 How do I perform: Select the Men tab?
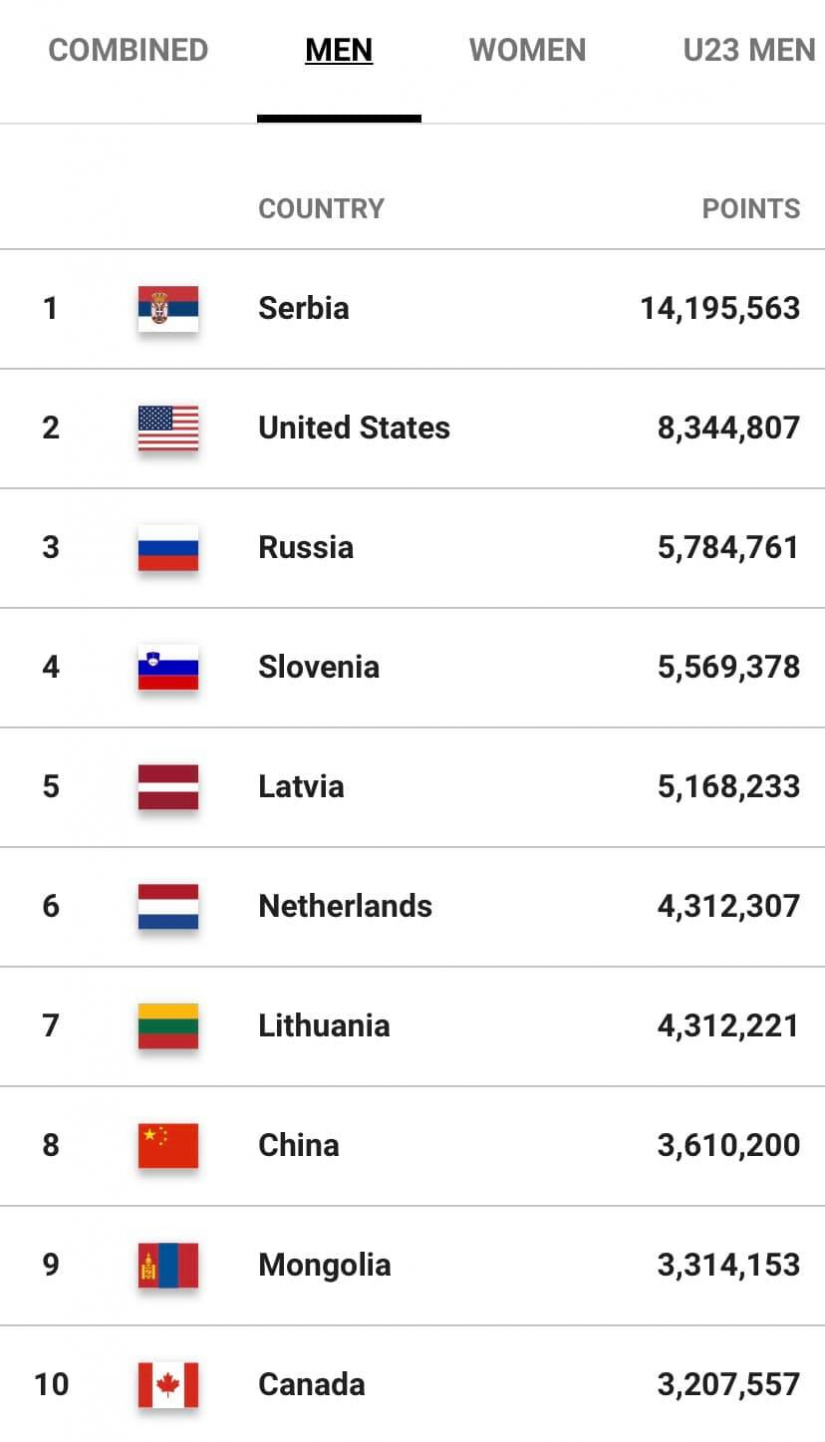pos(339,51)
